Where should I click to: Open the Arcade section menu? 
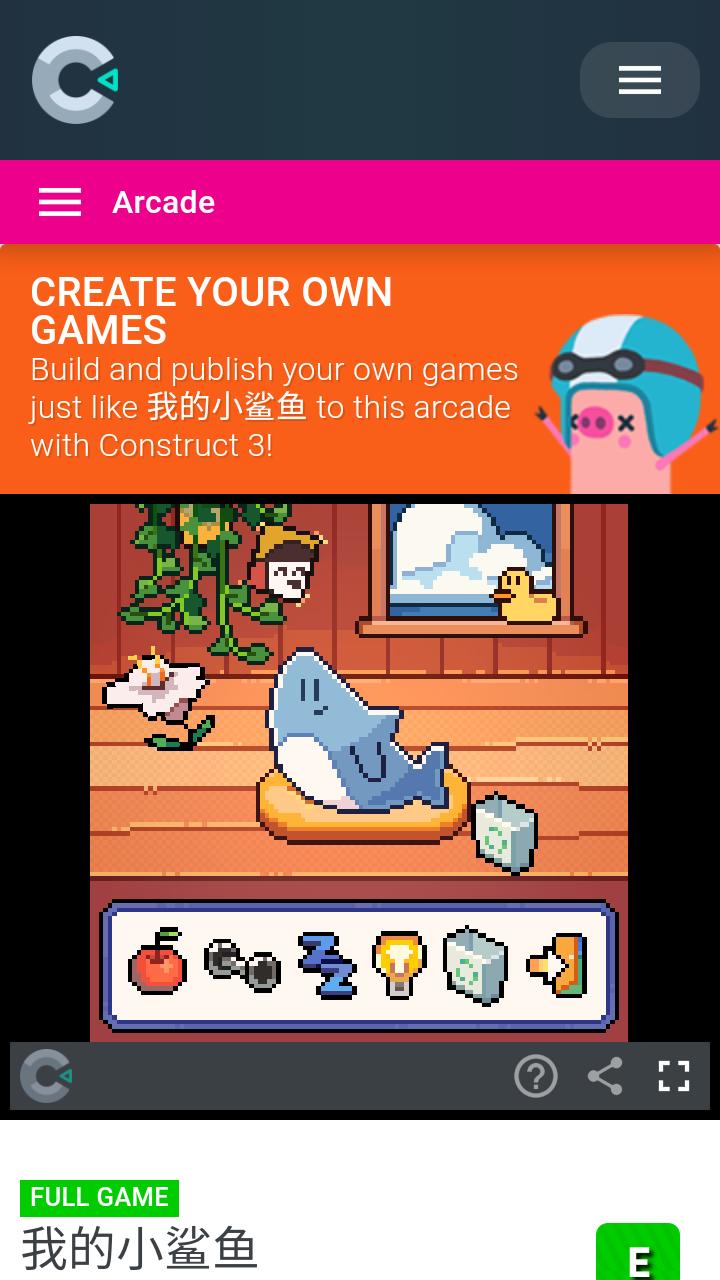60,202
